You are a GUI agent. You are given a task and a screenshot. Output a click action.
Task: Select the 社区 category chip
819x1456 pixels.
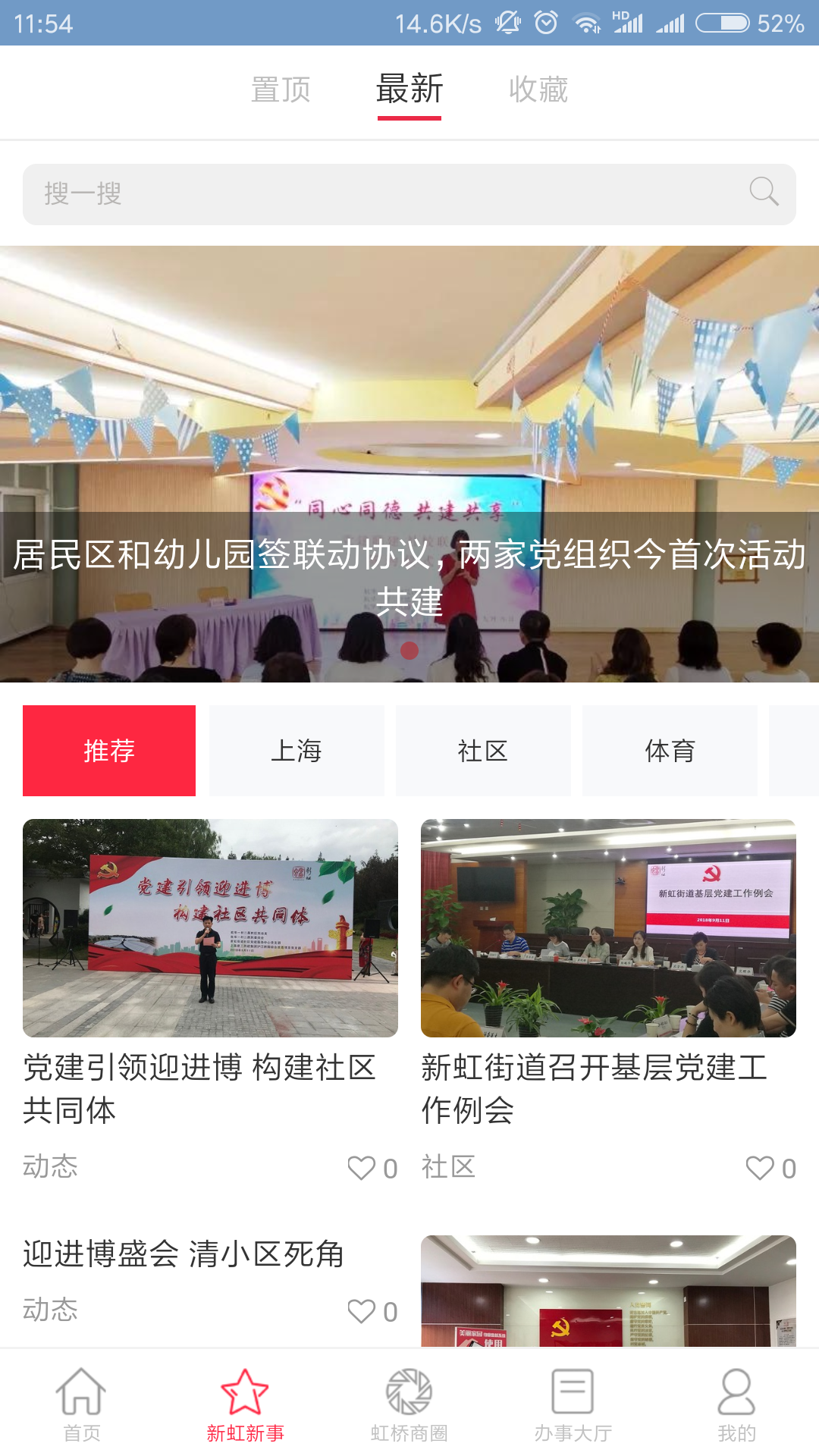(483, 751)
